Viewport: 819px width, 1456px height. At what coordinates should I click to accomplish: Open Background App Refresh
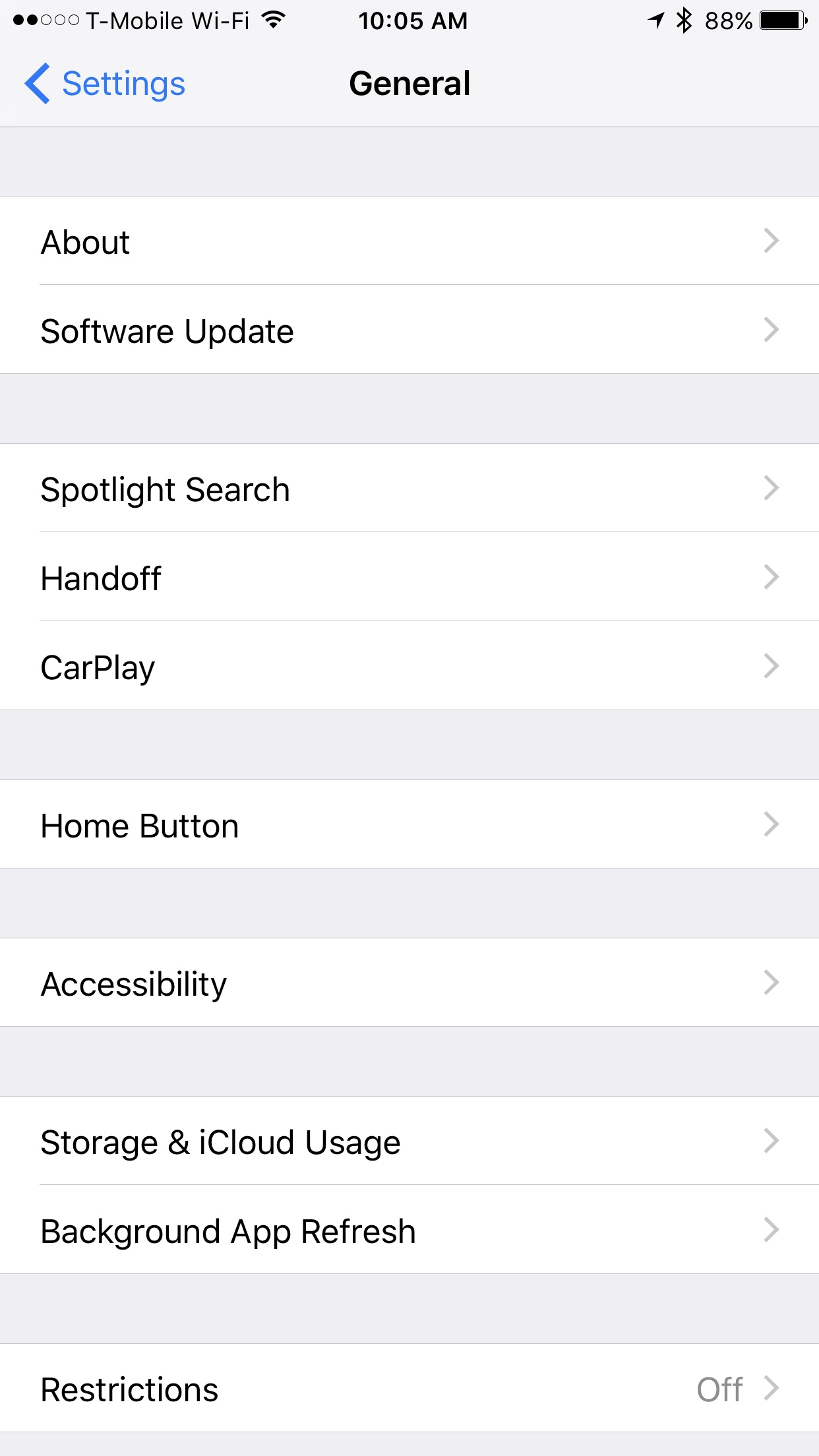click(x=409, y=1230)
